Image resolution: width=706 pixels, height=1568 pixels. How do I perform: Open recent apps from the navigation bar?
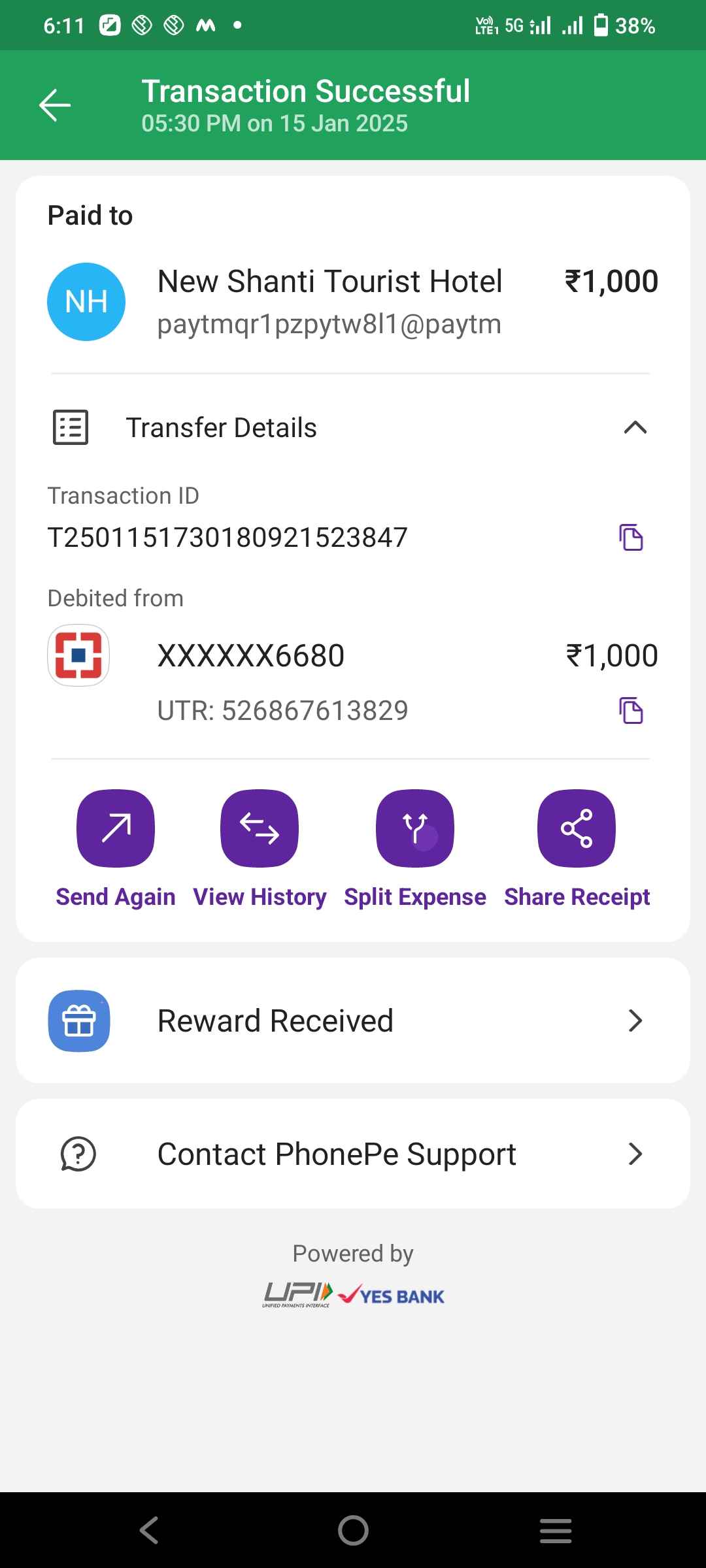(x=556, y=1530)
